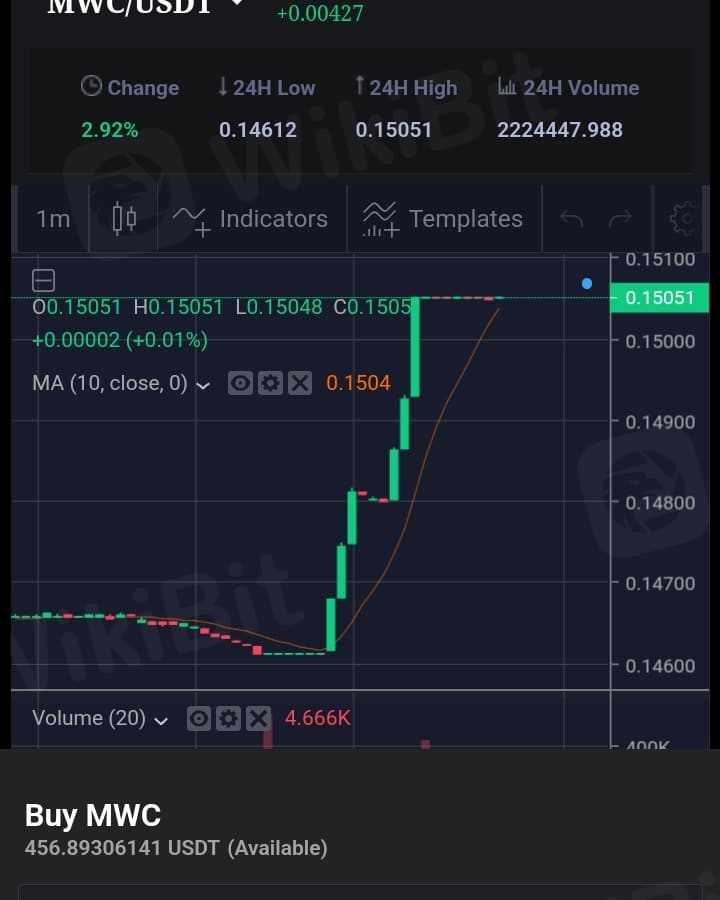This screenshot has height=900, width=720.
Task: Hide the Volume indicator with eye icon
Action: [x=199, y=718]
